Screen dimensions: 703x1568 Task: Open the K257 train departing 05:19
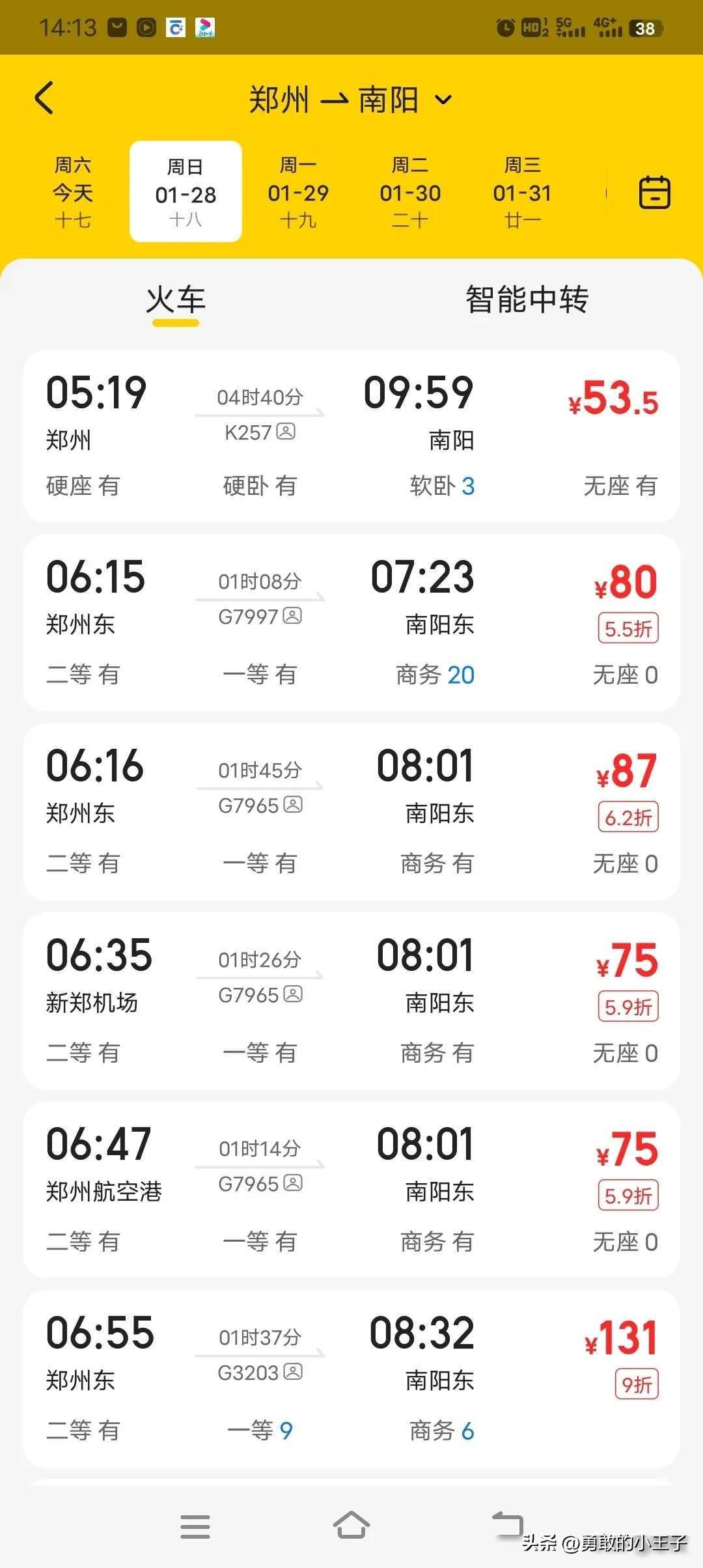click(x=351, y=436)
